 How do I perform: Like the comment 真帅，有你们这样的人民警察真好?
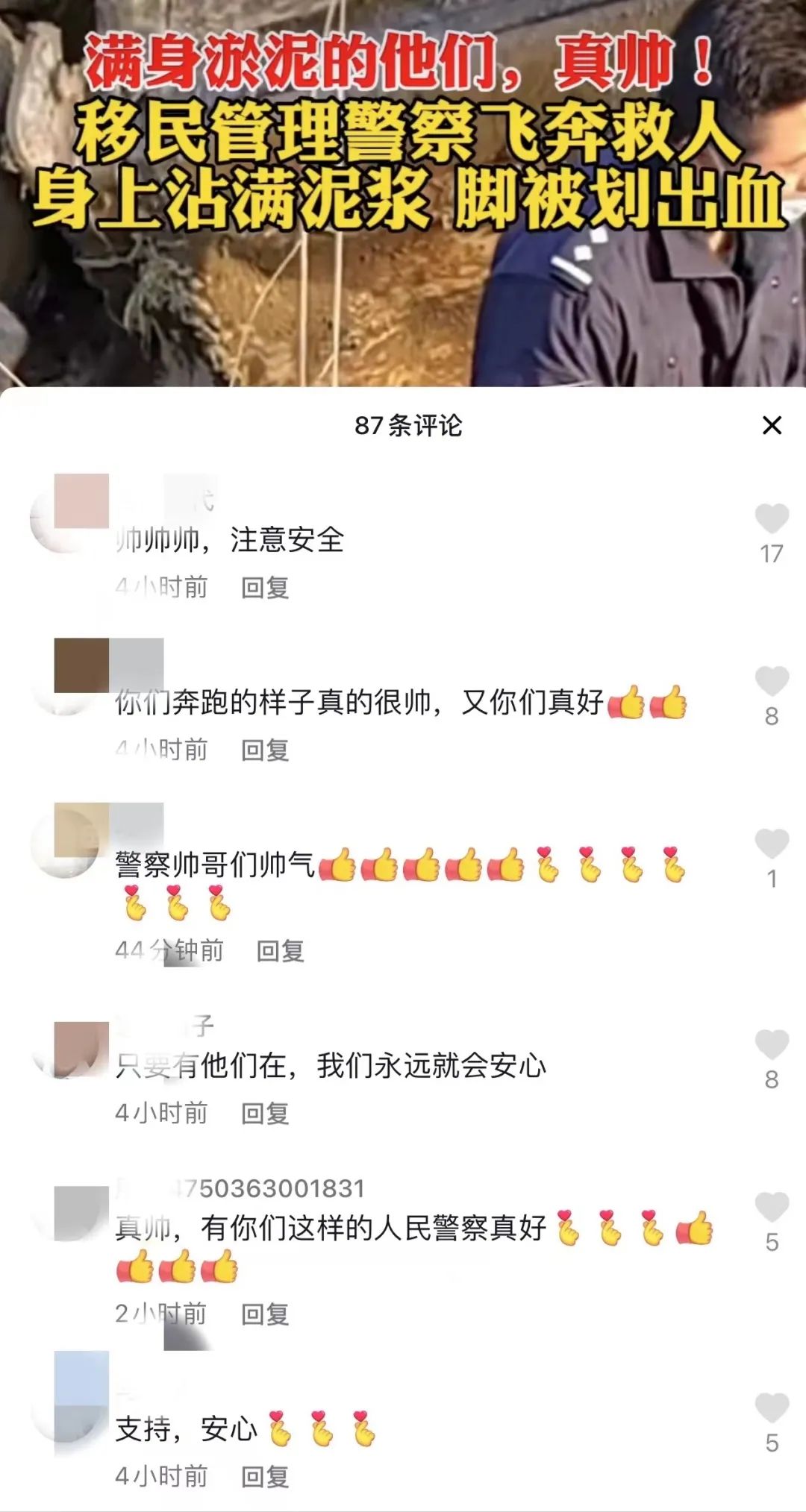click(772, 1208)
